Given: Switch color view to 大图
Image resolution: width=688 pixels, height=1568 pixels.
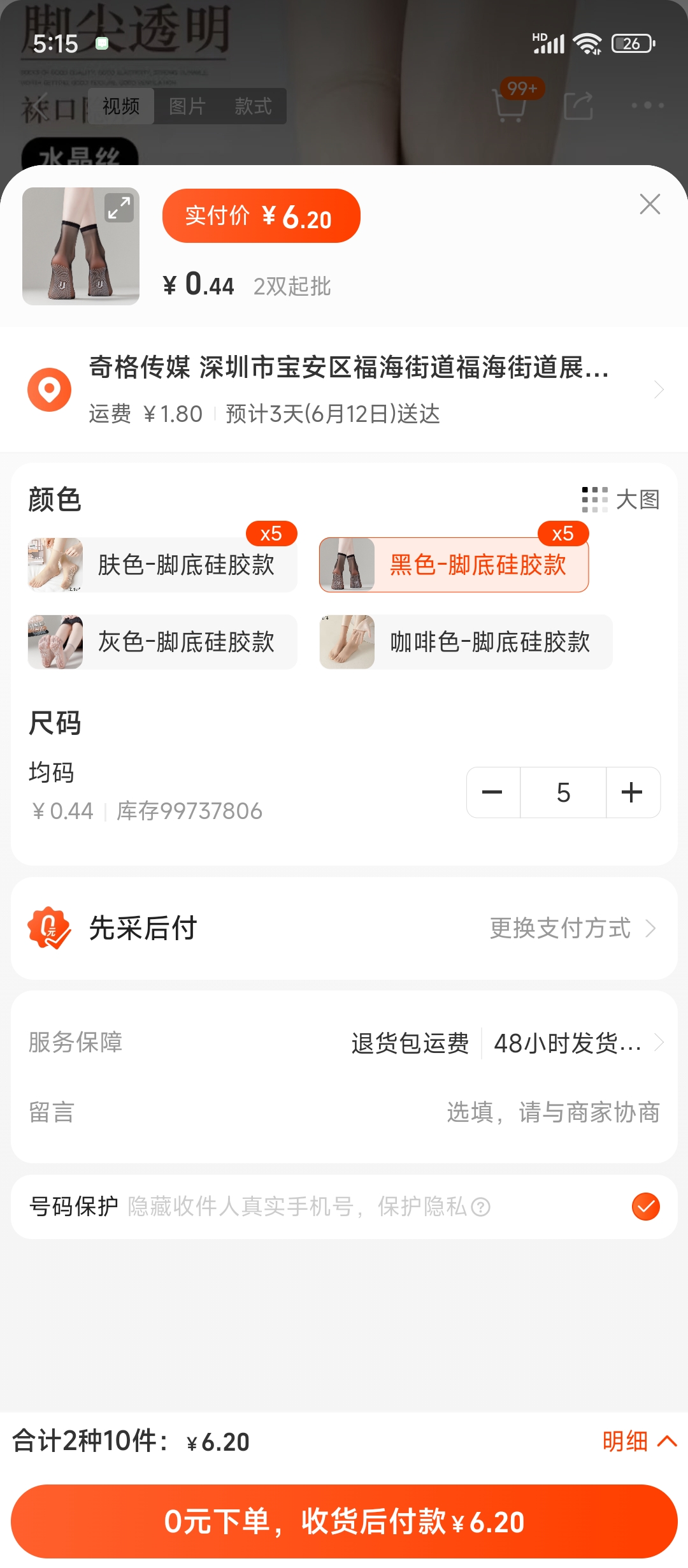Looking at the screenshot, I should click(x=621, y=500).
